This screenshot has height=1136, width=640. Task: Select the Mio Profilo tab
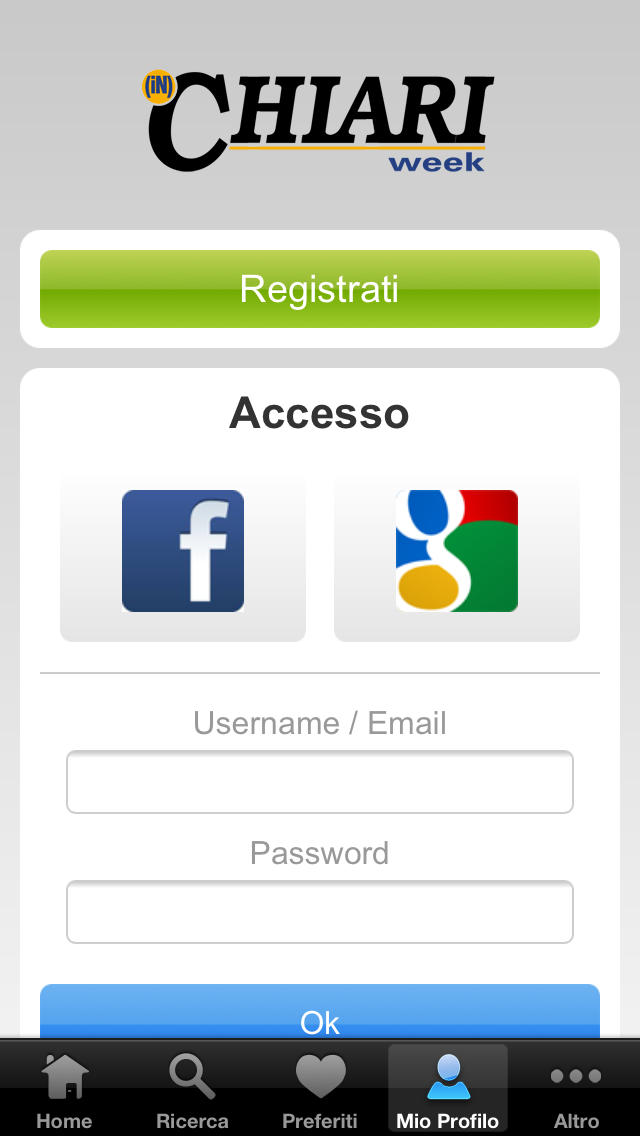click(x=448, y=1089)
